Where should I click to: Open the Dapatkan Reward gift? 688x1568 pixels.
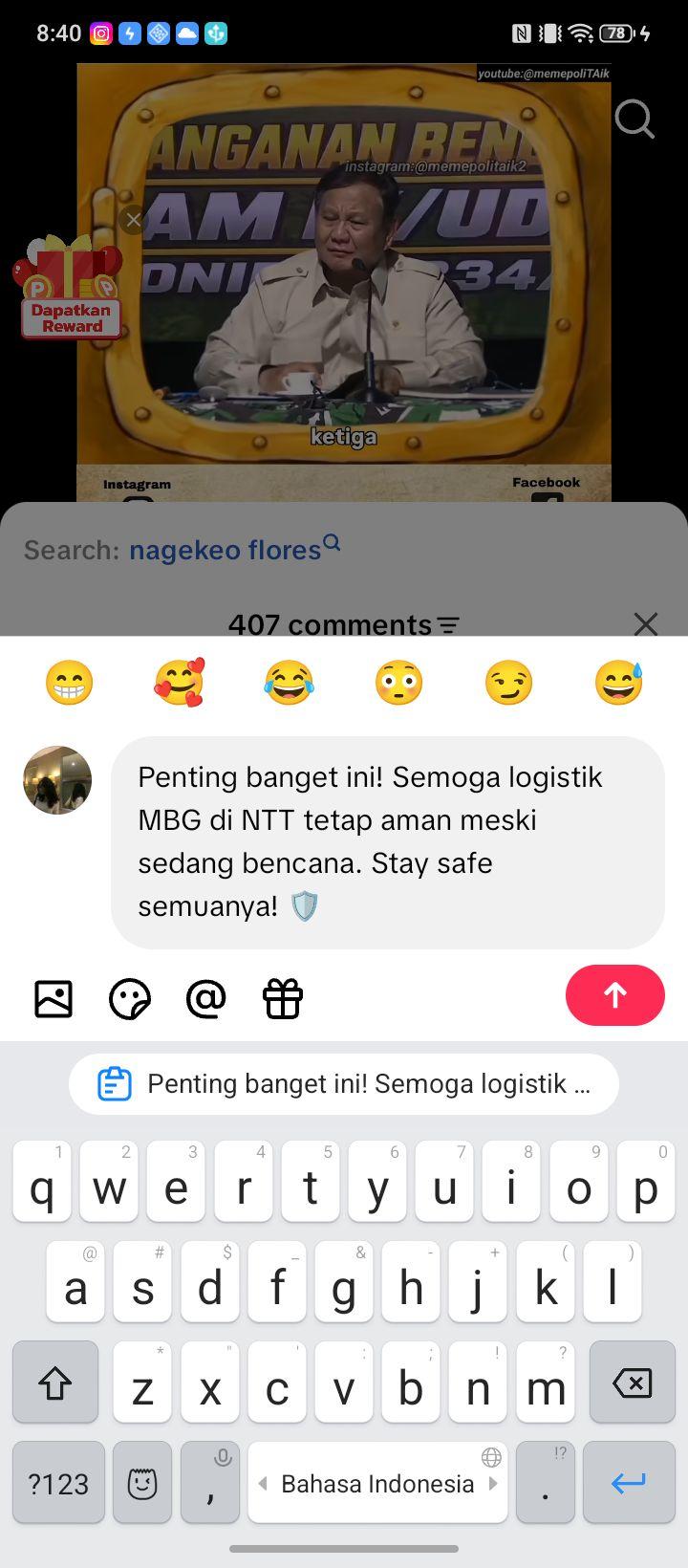[x=71, y=289]
